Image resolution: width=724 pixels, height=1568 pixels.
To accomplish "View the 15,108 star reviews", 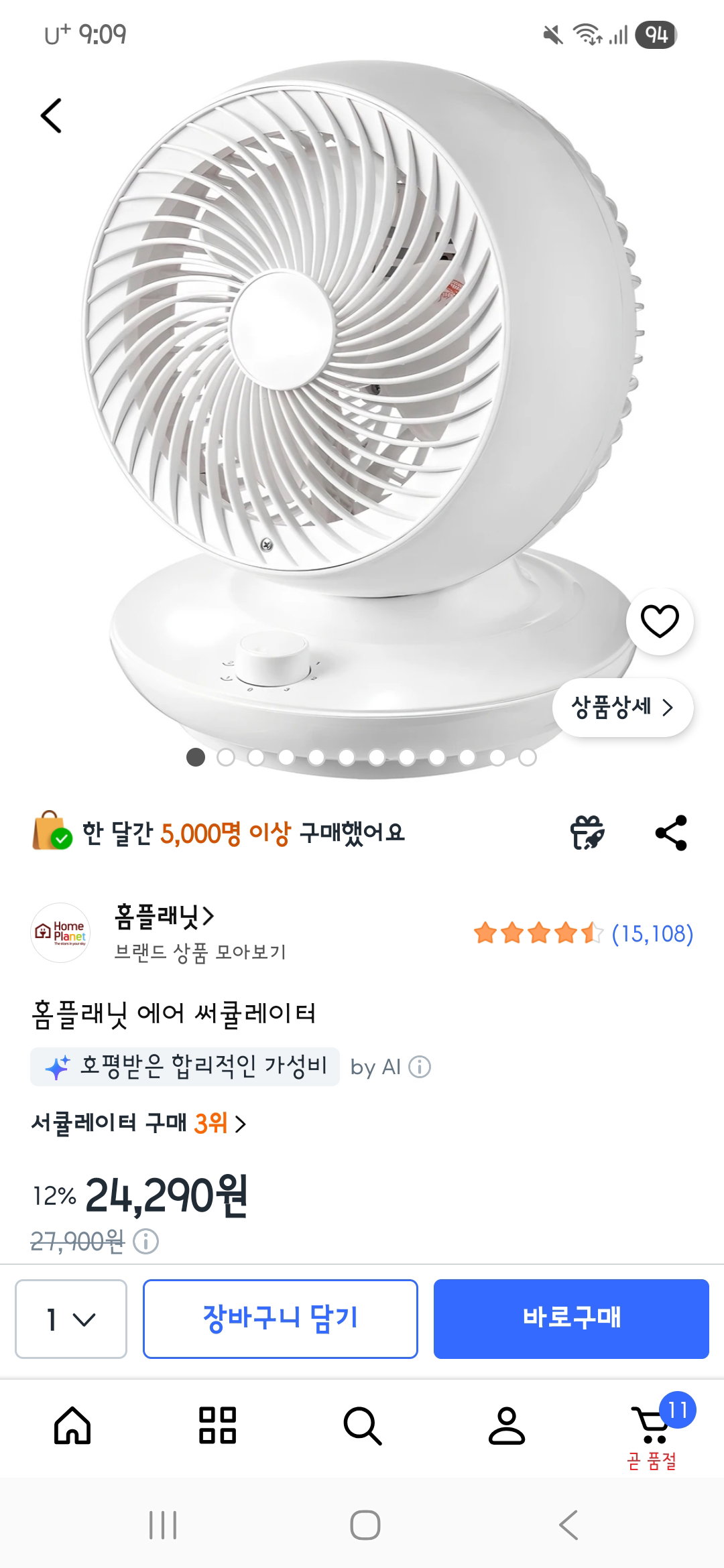I will pos(583,933).
